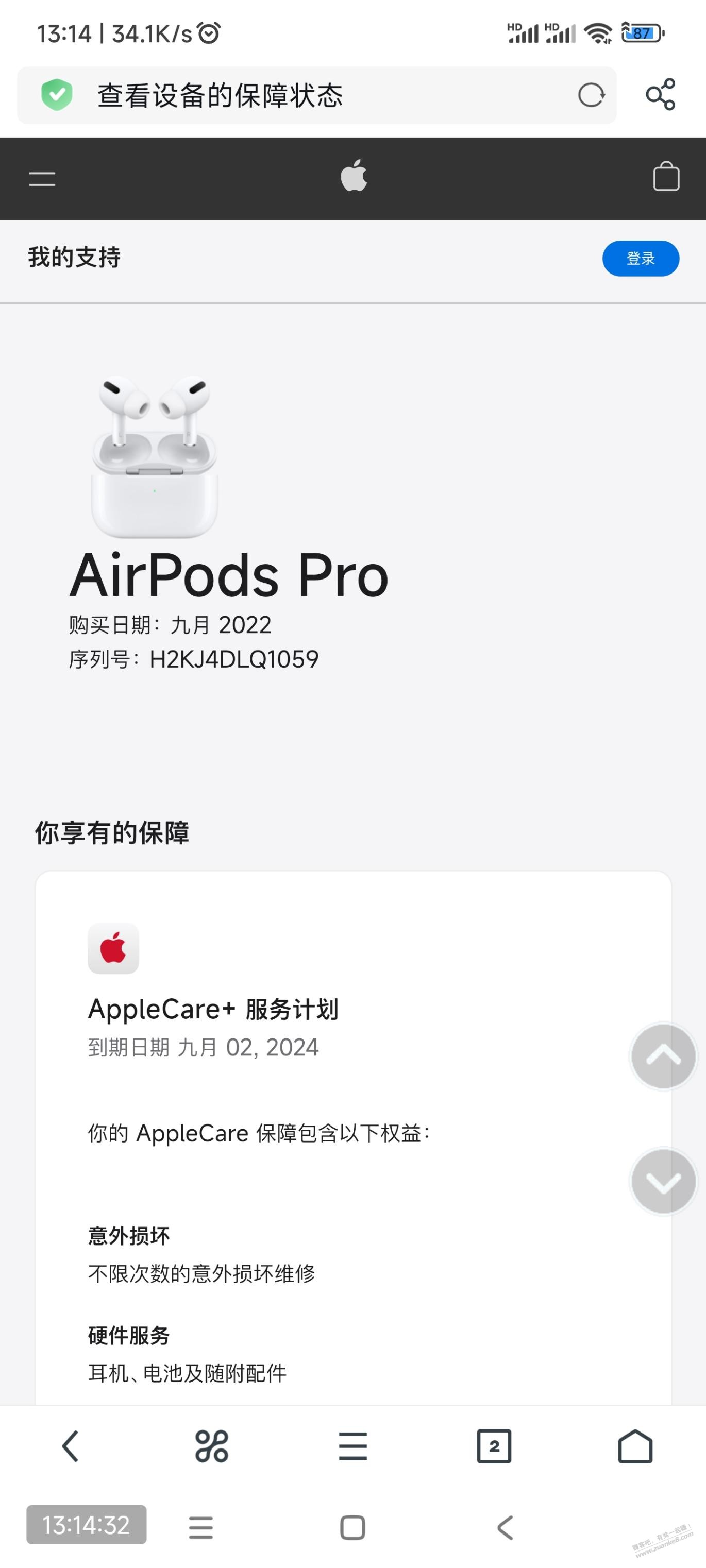Image resolution: width=706 pixels, height=1568 pixels.
Task: Tap the system back arrow
Action: pyautogui.click(x=505, y=1528)
